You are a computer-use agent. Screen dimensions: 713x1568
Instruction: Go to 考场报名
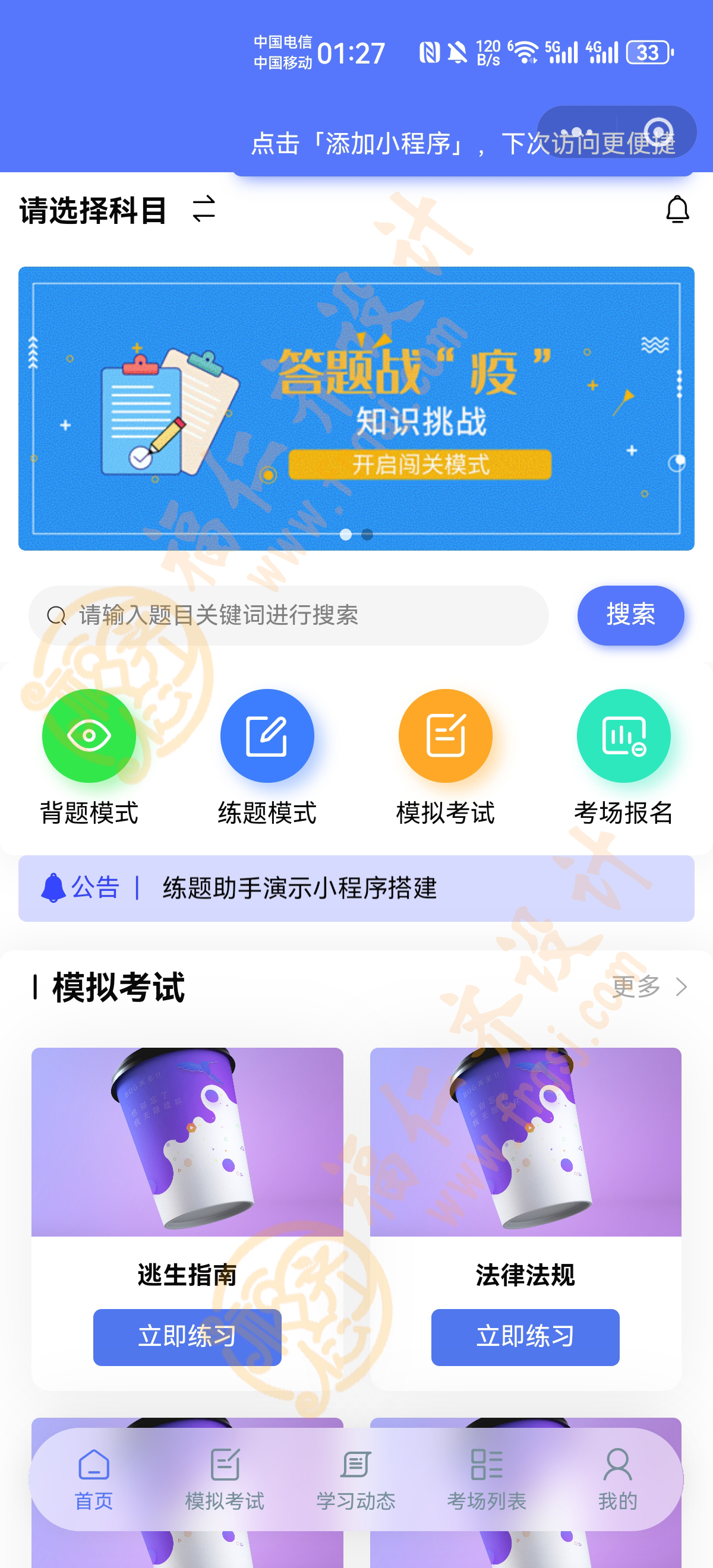pyautogui.click(x=623, y=735)
